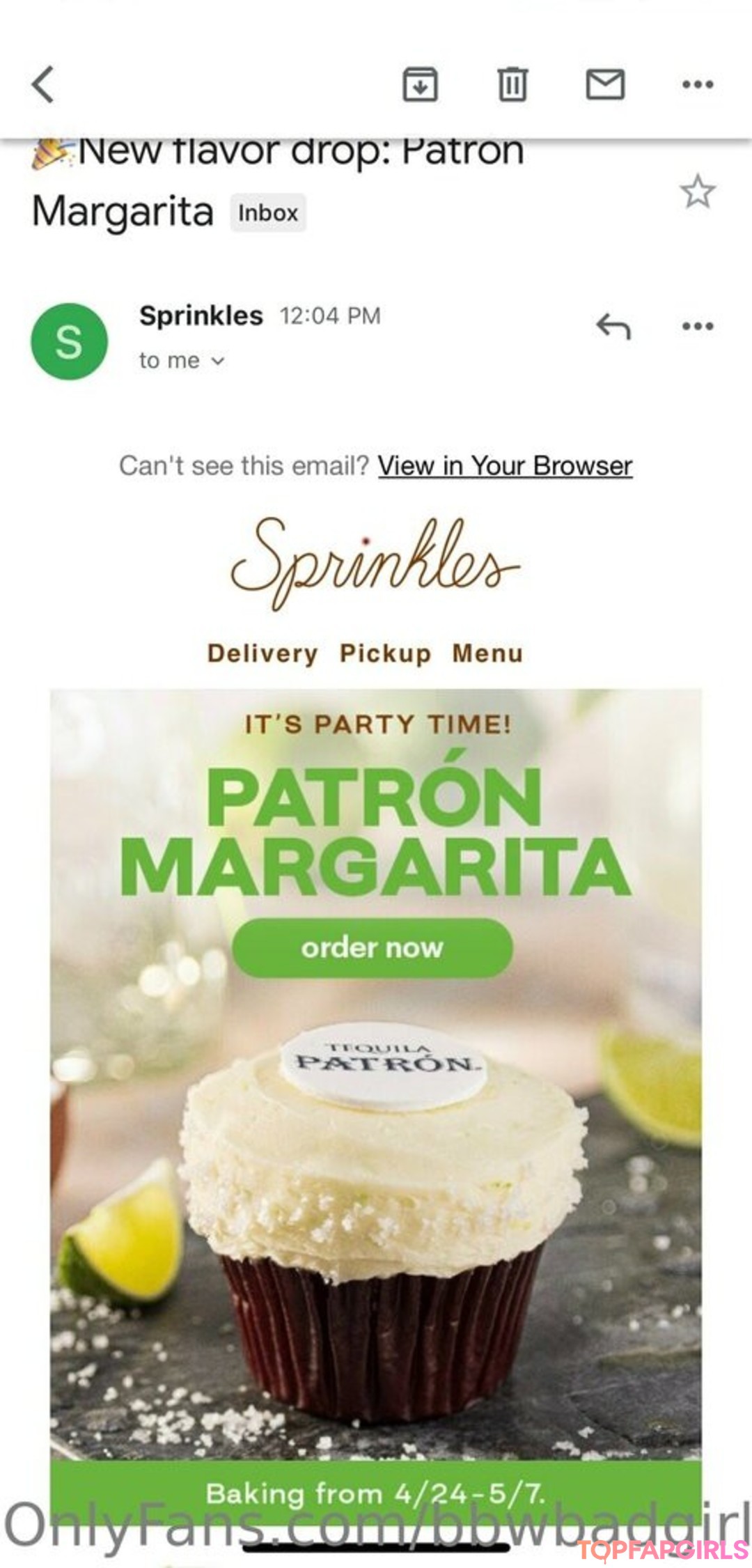Tap the green 'order now' button

coord(373,947)
